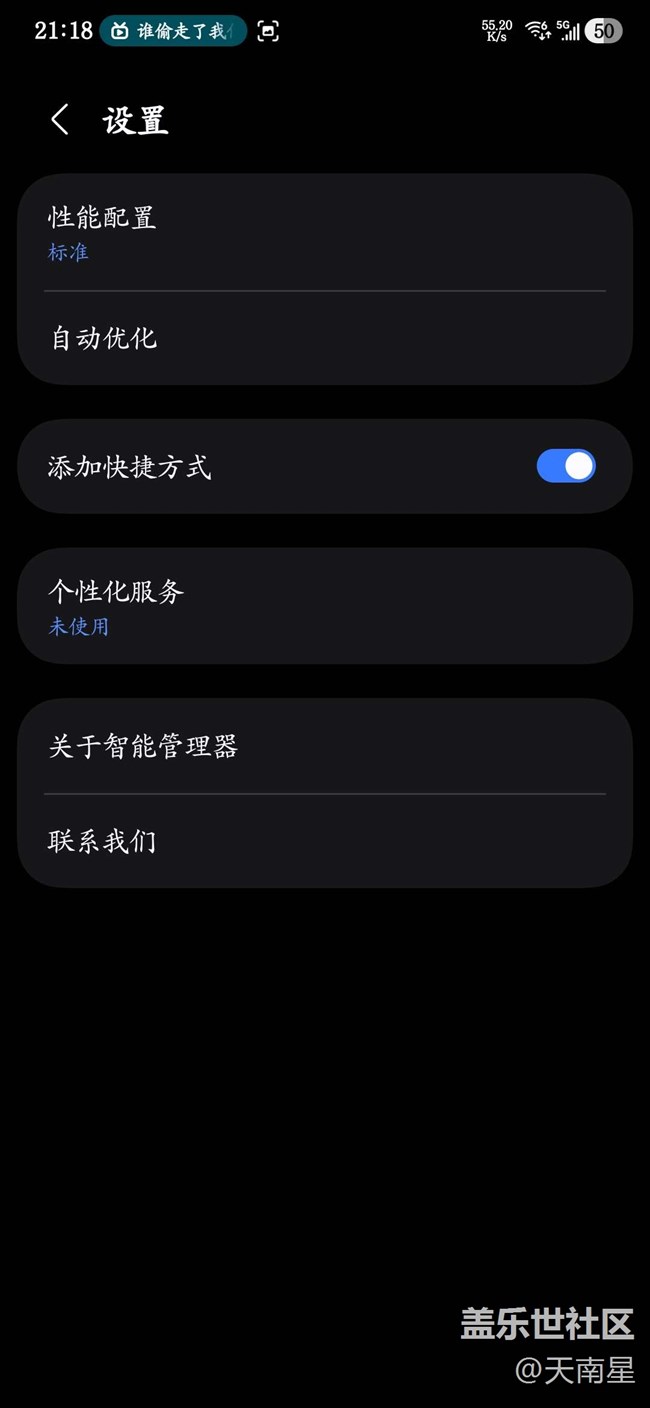Viewport: 650px width, 1408px height.
Task: Turn off the 添加快捷方式 switch
Action: (566, 466)
